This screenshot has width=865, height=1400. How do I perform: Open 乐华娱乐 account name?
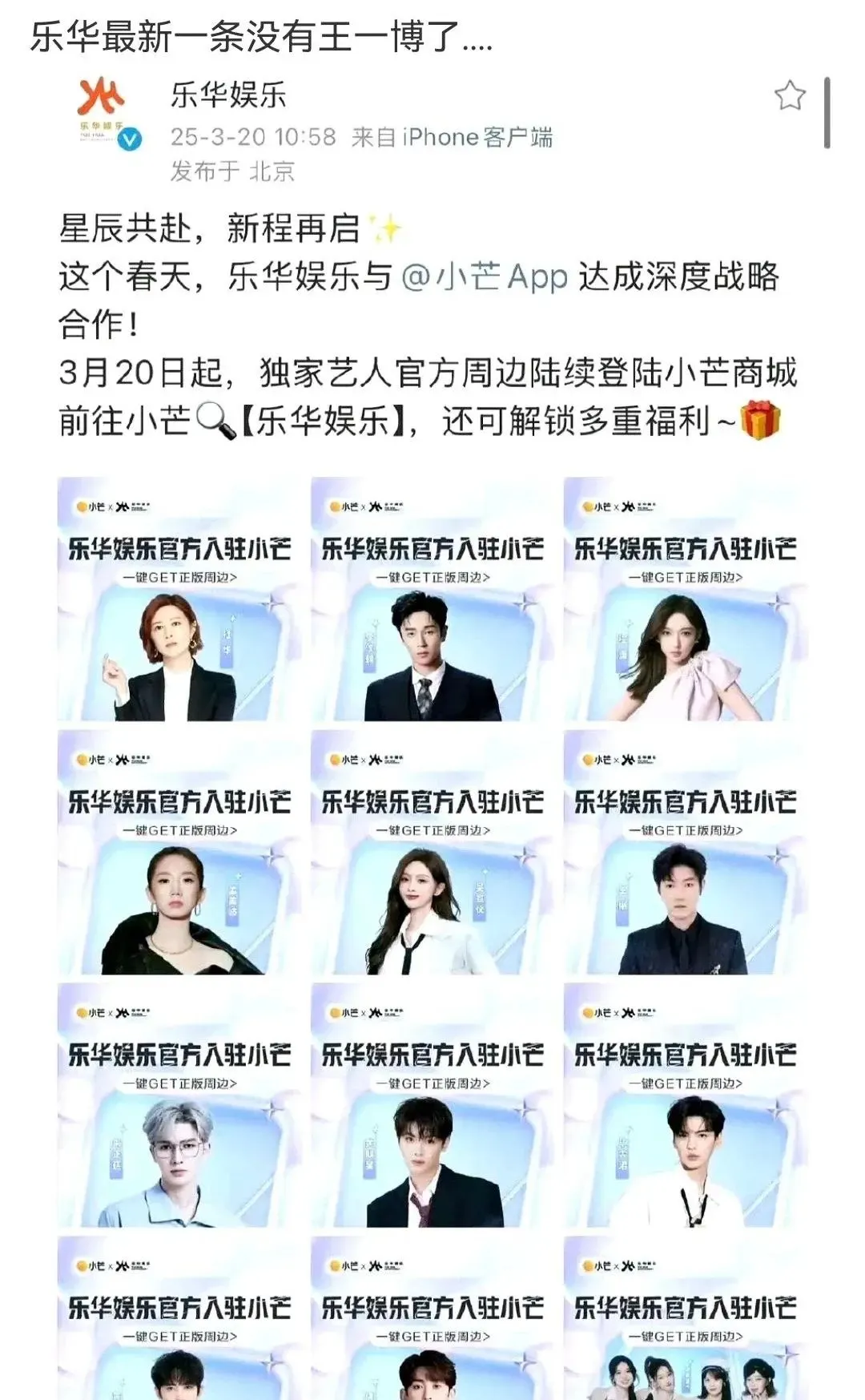click(228, 95)
